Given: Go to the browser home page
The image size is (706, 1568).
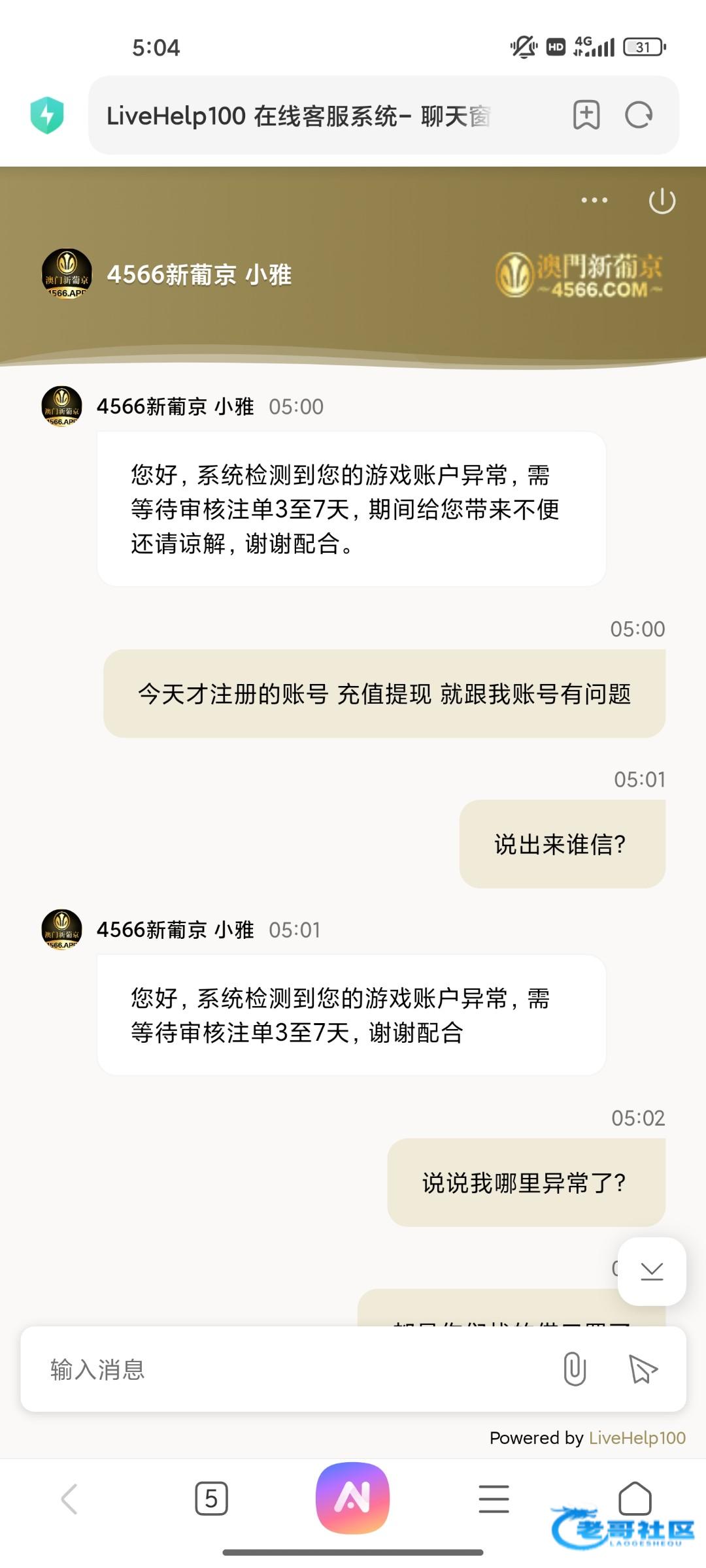Looking at the screenshot, I should 635,1497.
